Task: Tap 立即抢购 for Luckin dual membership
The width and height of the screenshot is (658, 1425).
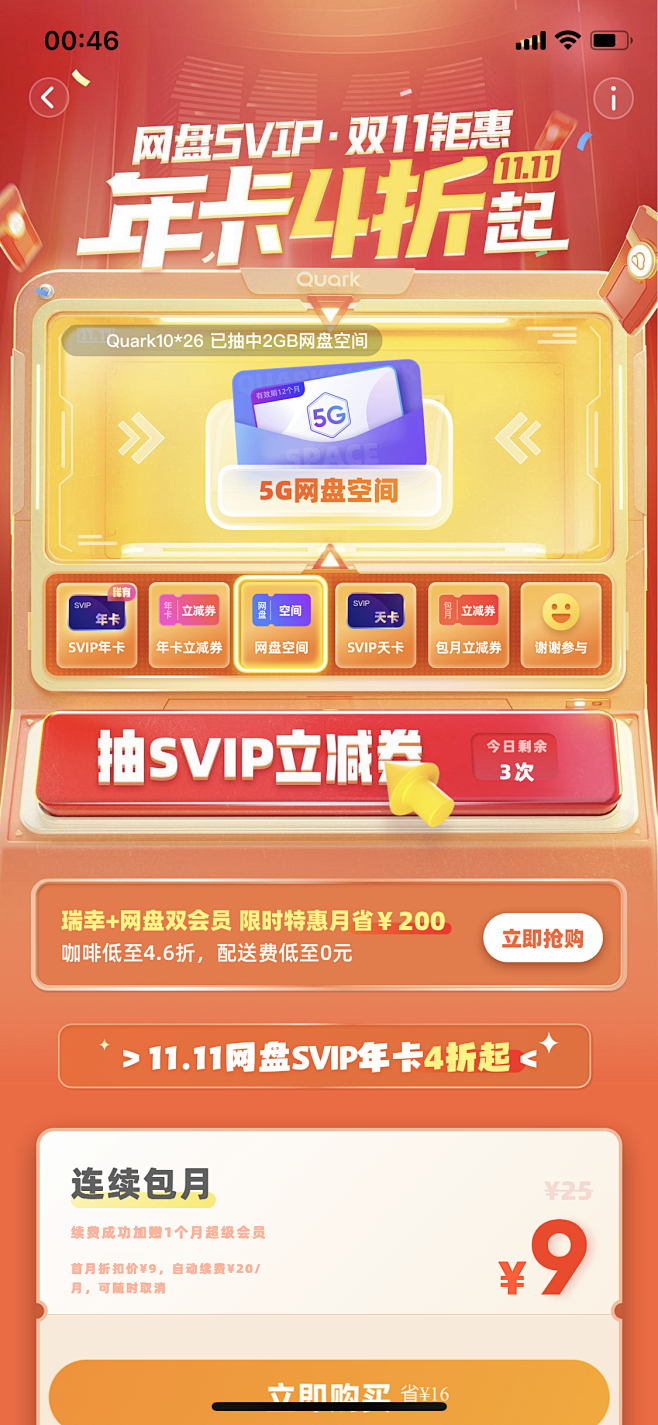Action: tap(543, 938)
